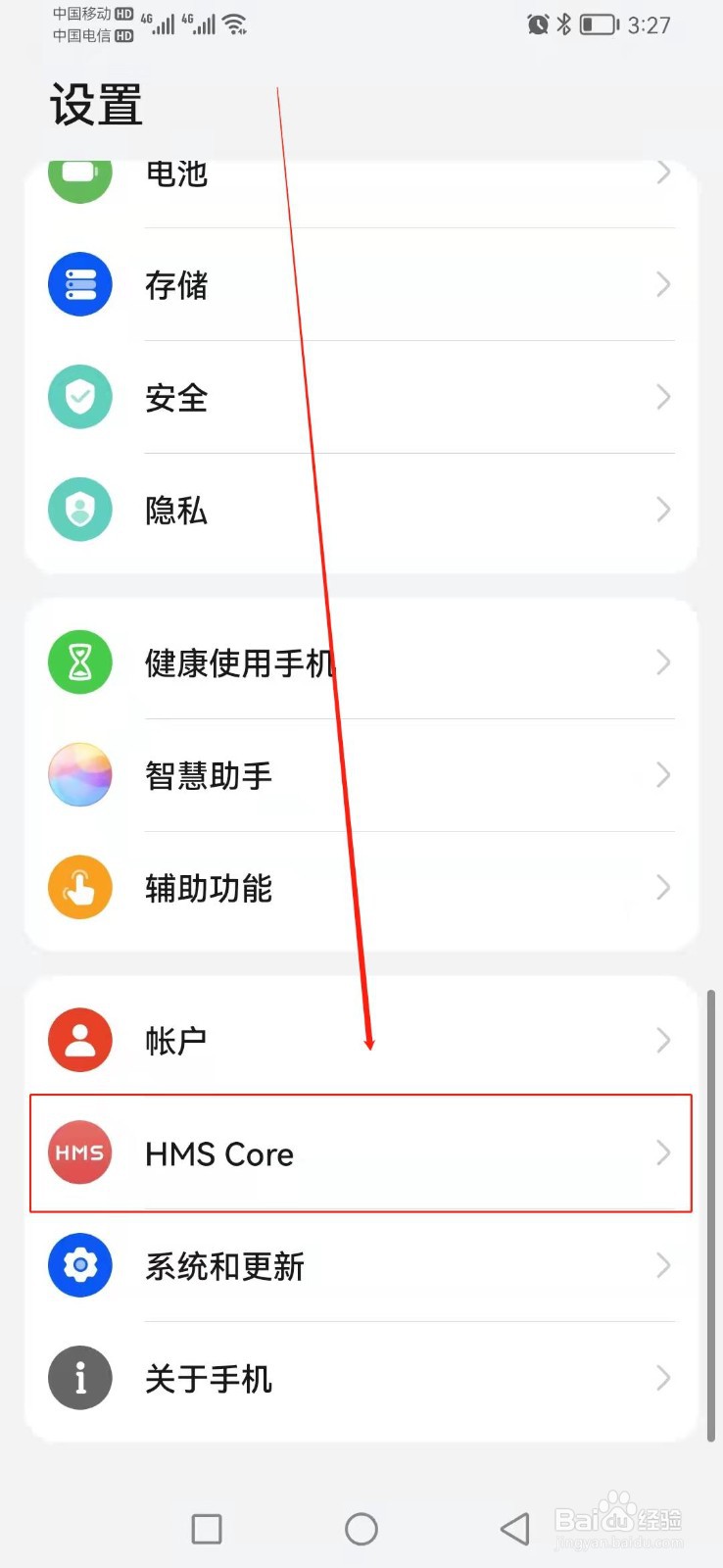This screenshot has width=723, height=1568.
Task: Tap the 关于手机 info icon
Action: click(79, 1378)
